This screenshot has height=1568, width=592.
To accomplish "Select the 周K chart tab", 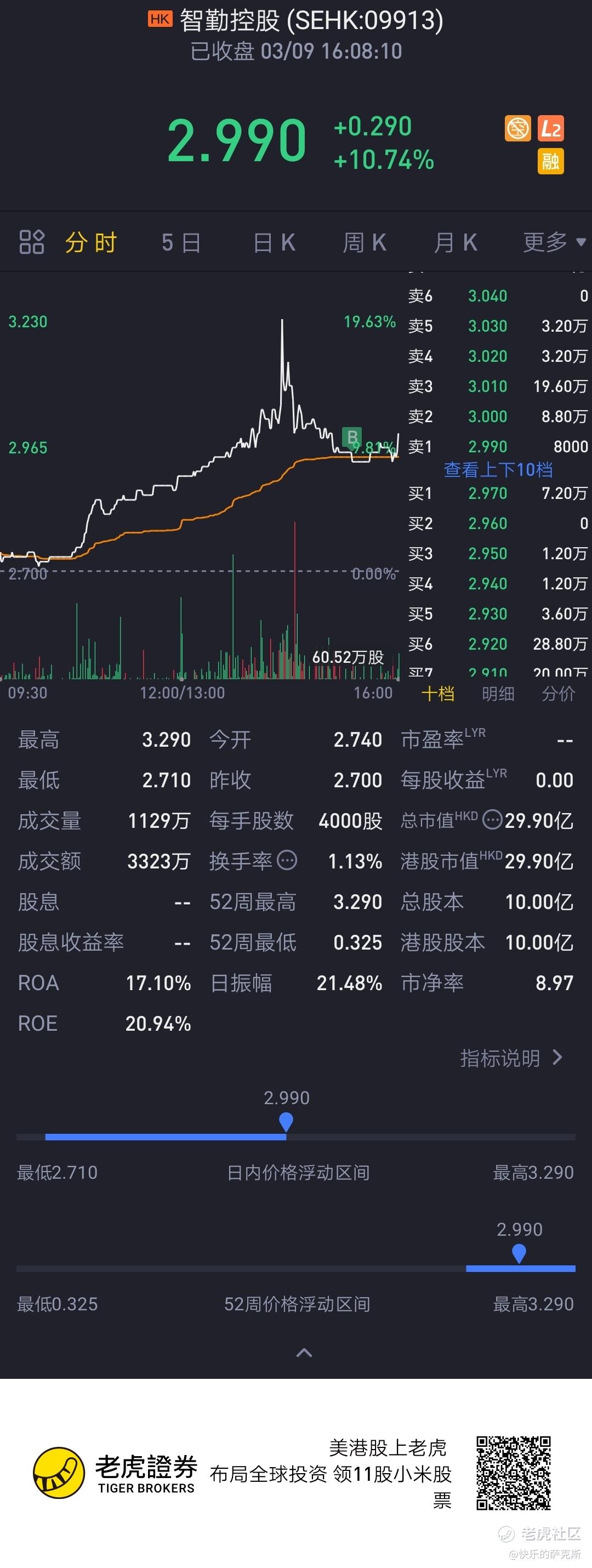I will (x=365, y=243).
